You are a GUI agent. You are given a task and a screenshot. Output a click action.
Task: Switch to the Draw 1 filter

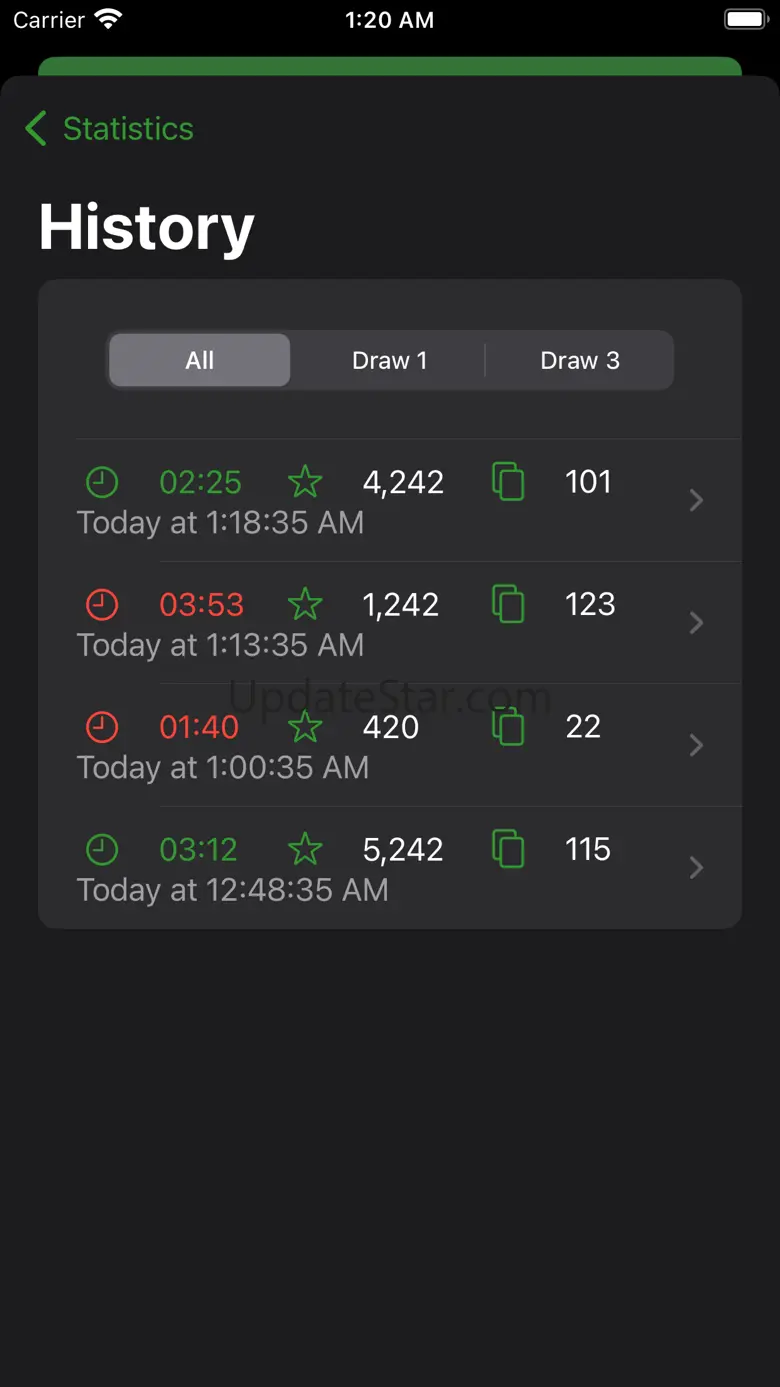tap(389, 361)
